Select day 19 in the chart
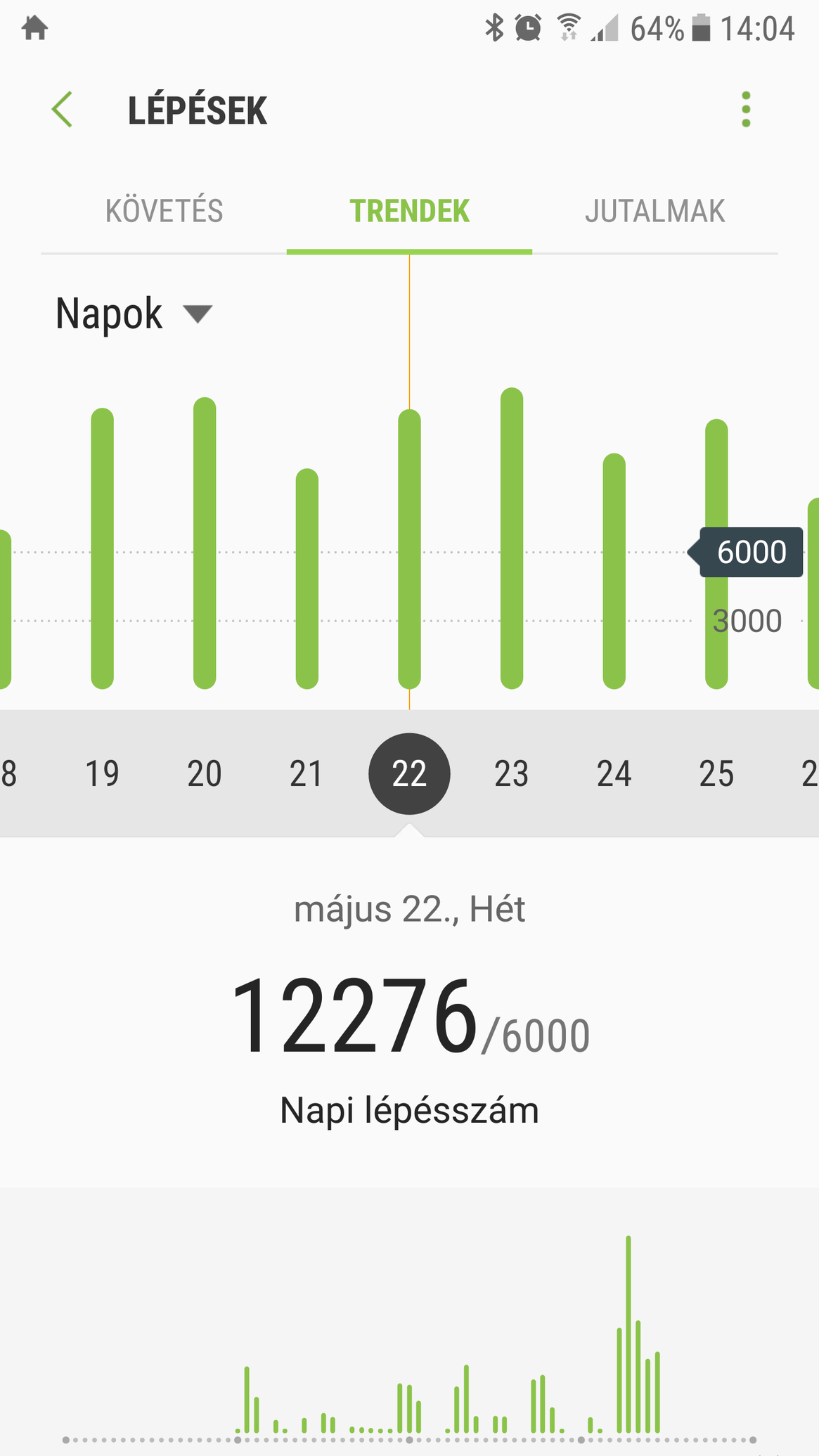Viewport: 819px width, 1456px height. (102, 773)
